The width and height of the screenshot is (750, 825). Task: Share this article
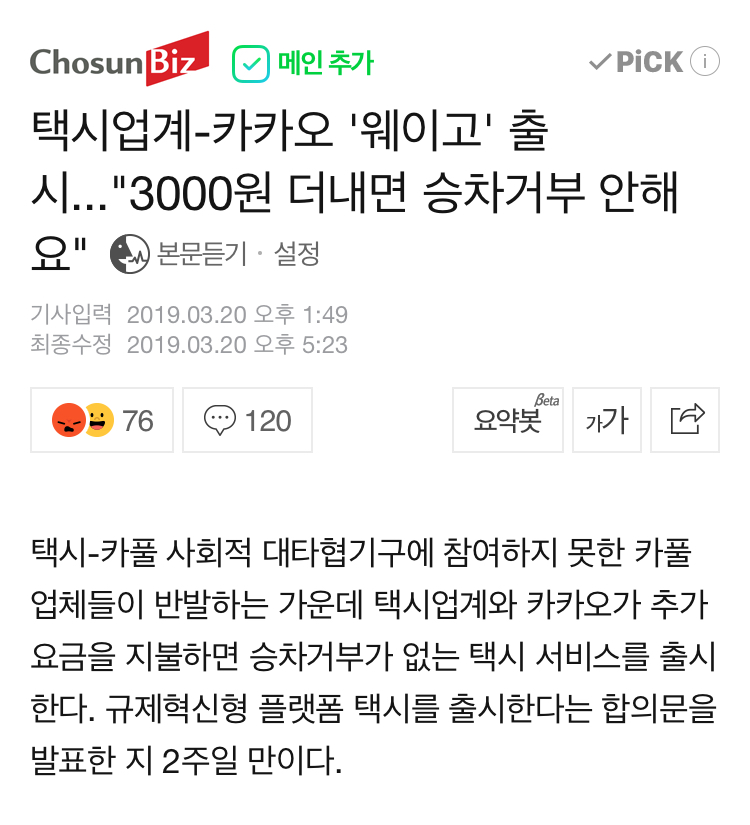685,420
